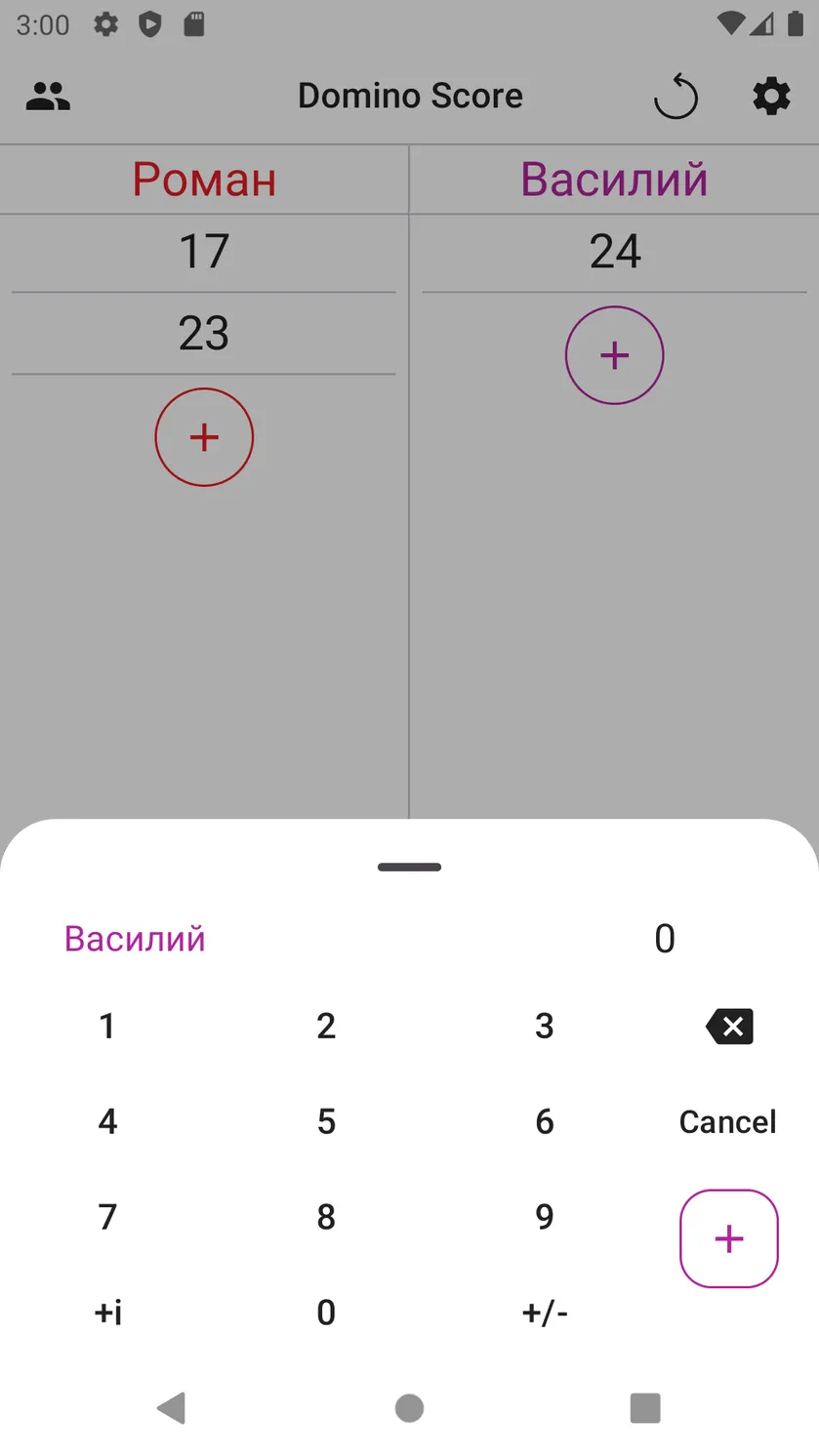Add the score with the rounded plus button
Image resolution: width=819 pixels, height=1456 pixels.
(729, 1238)
